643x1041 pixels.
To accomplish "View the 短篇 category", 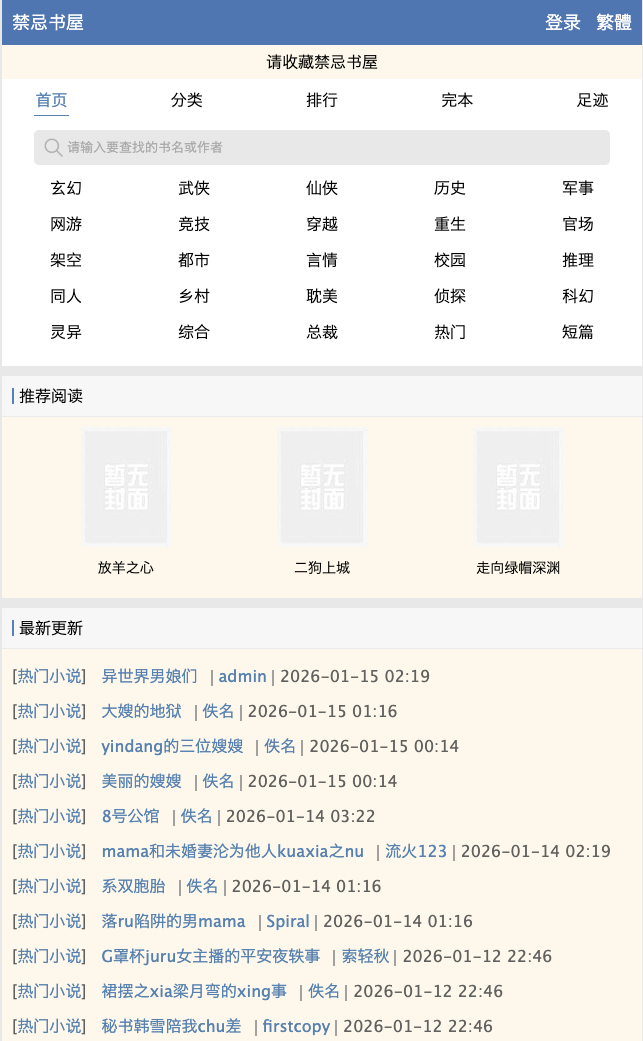I will [578, 332].
